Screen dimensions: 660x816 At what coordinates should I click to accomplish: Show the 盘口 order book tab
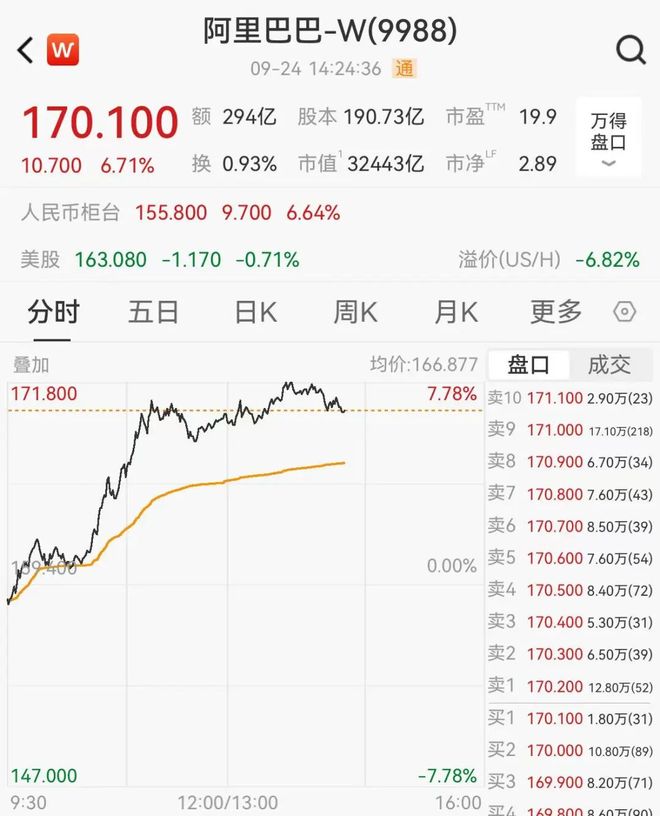click(x=529, y=364)
